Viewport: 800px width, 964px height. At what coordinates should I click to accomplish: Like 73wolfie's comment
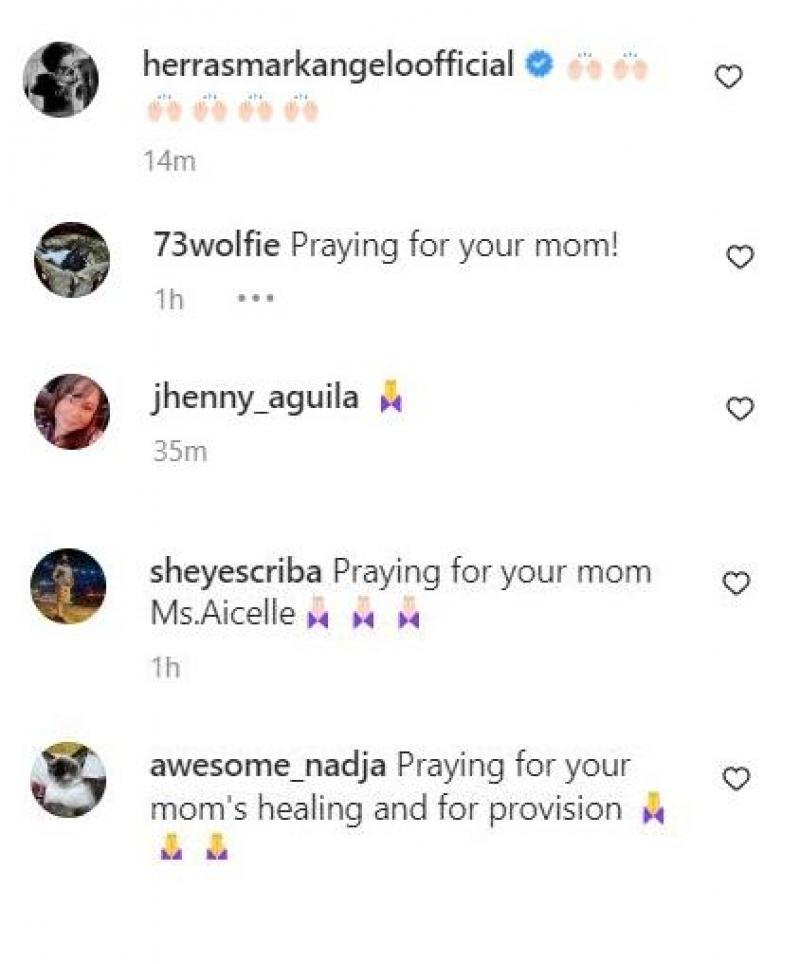(x=739, y=258)
